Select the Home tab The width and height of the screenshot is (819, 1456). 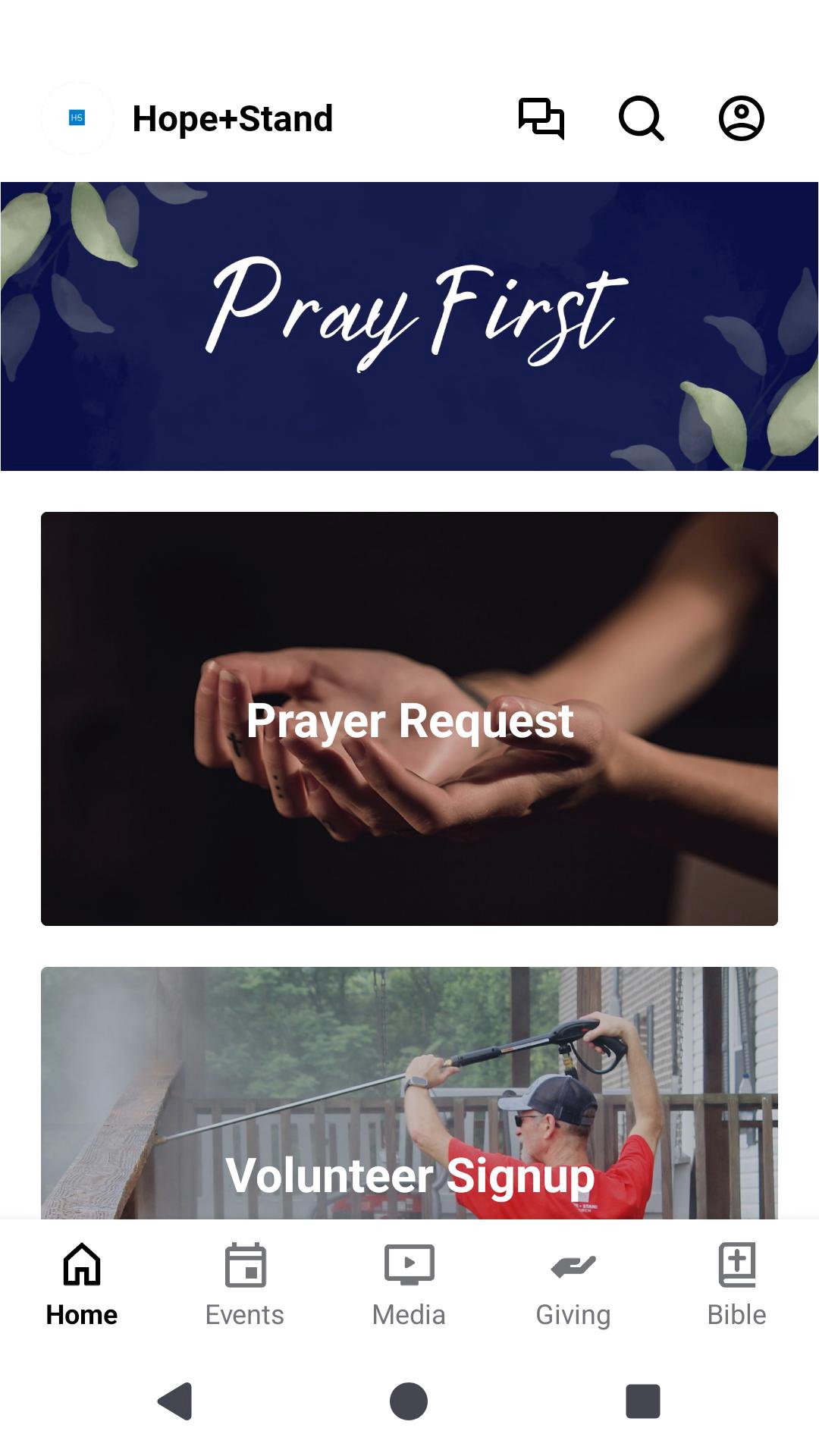[82, 1285]
